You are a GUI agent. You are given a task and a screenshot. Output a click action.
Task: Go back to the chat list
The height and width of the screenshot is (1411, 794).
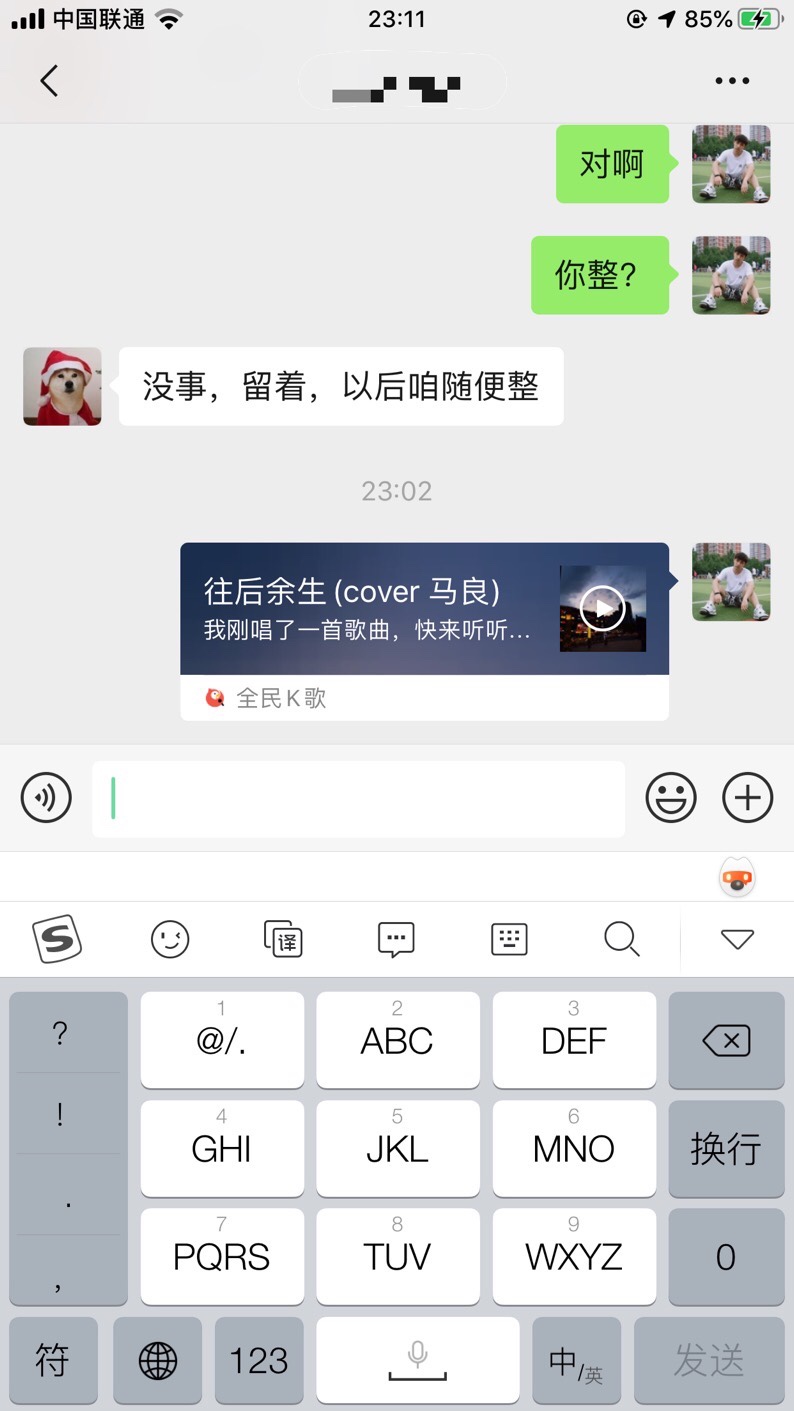click(x=49, y=81)
